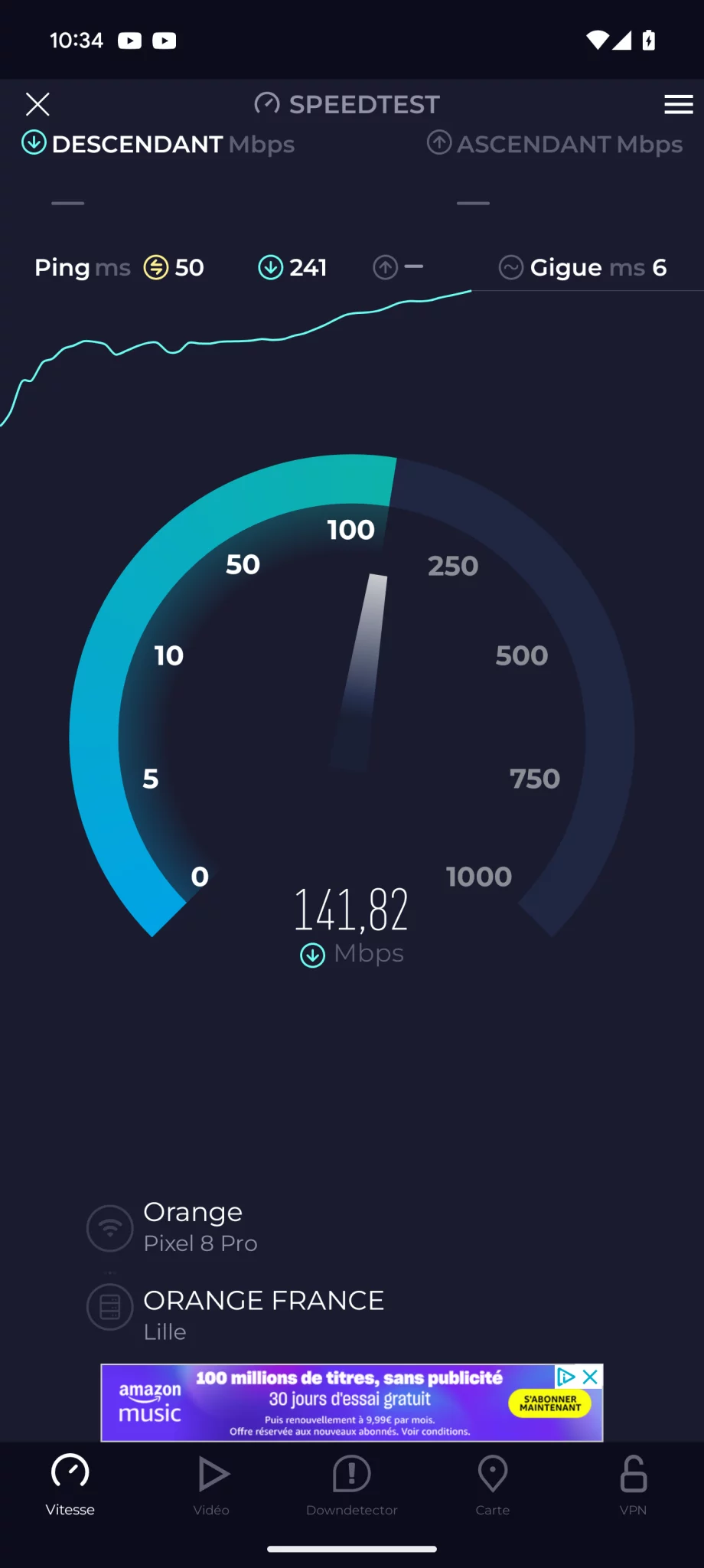Cancel the running speed test with X

[37, 104]
